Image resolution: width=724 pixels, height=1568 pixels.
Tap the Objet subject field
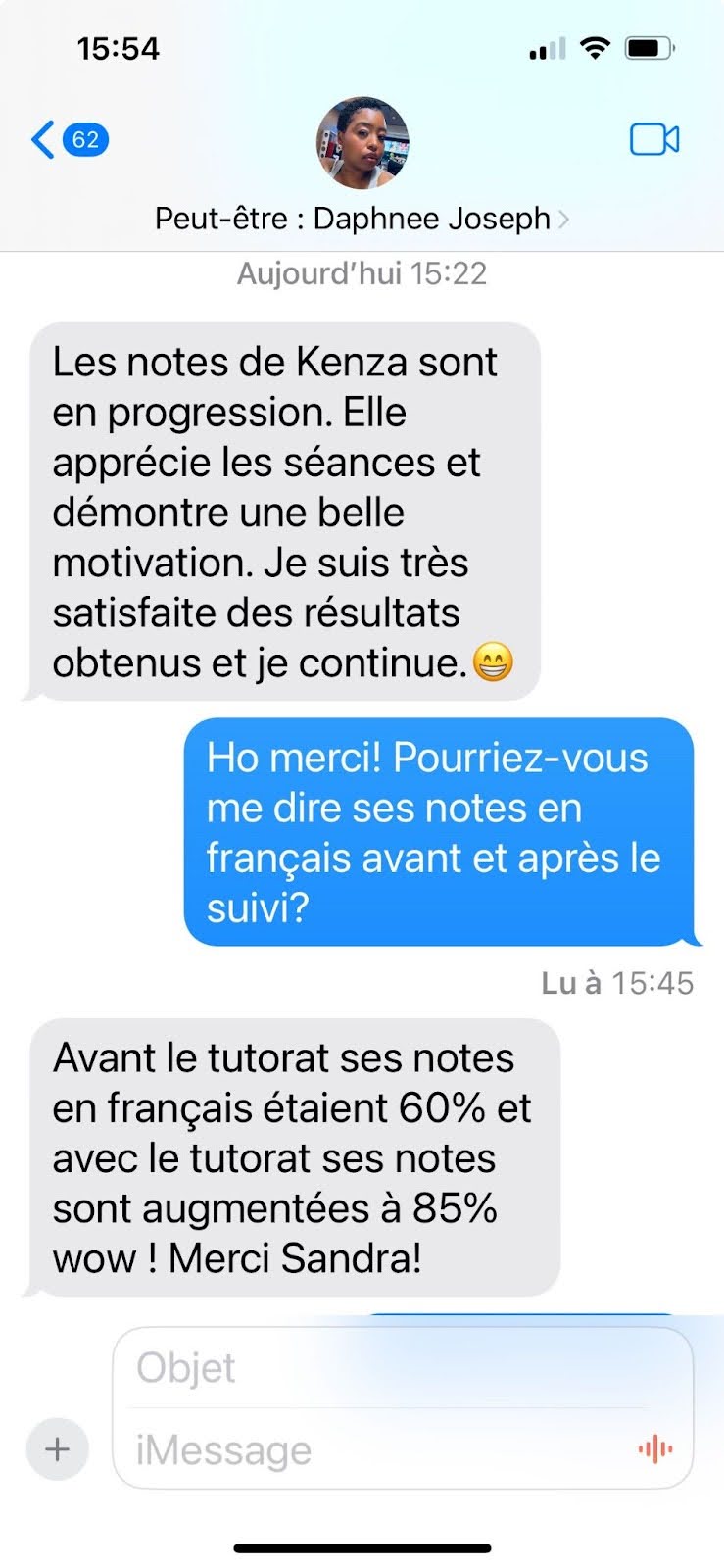pos(392,1368)
